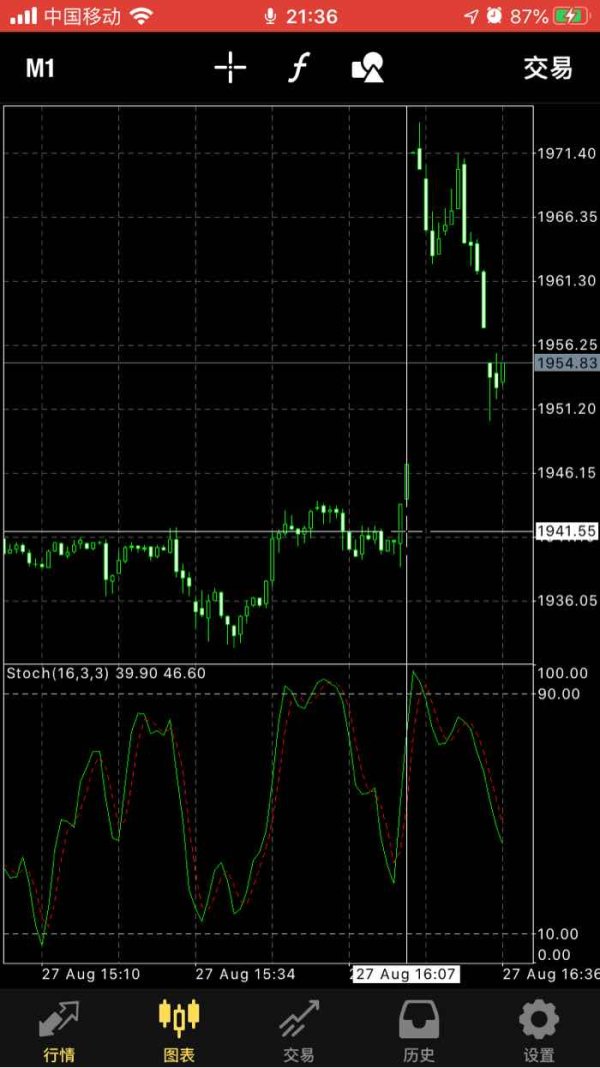Viewport: 600px width, 1068px height.
Task: Select the 图表 chart tab
Action: (179, 1030)
